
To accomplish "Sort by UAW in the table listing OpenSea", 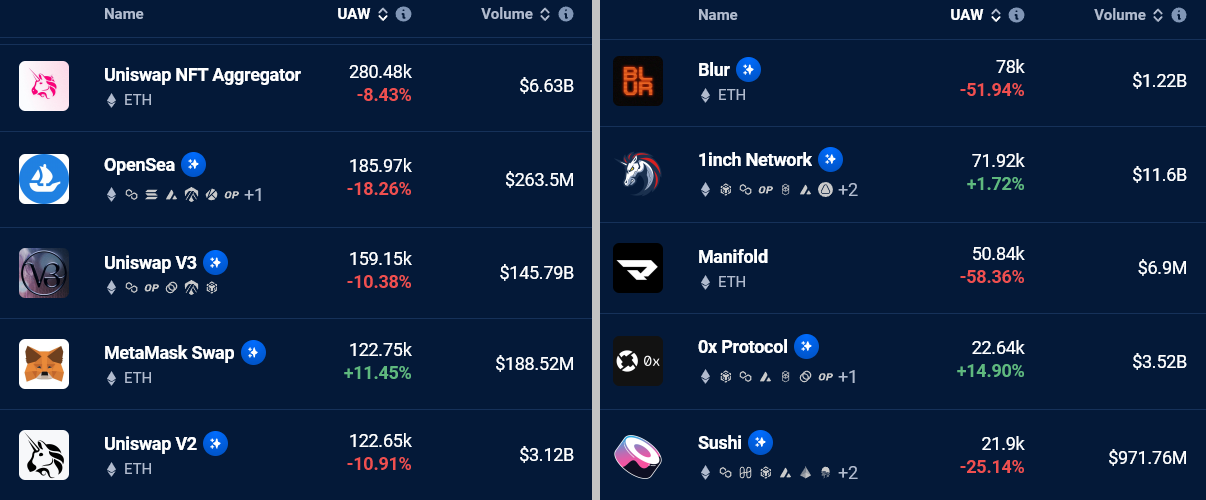I will (x=382, y=14).
